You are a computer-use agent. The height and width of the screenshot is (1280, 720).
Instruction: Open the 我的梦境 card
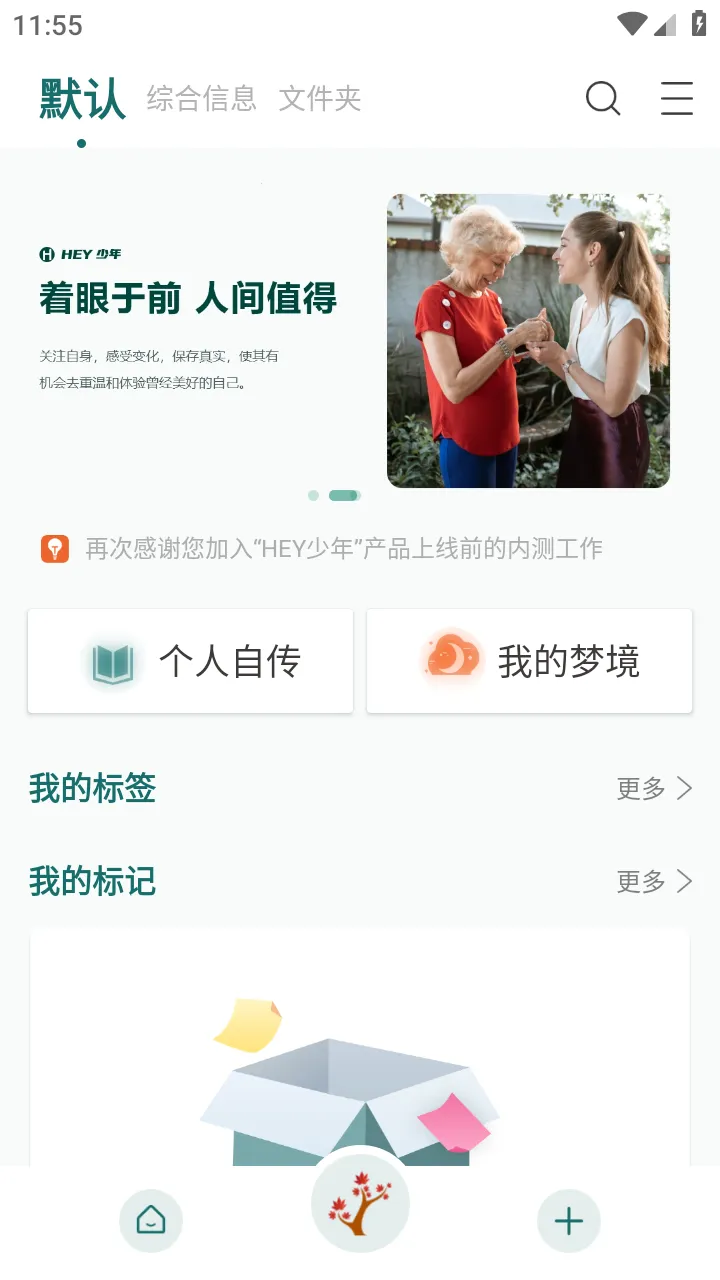[529, 661]
